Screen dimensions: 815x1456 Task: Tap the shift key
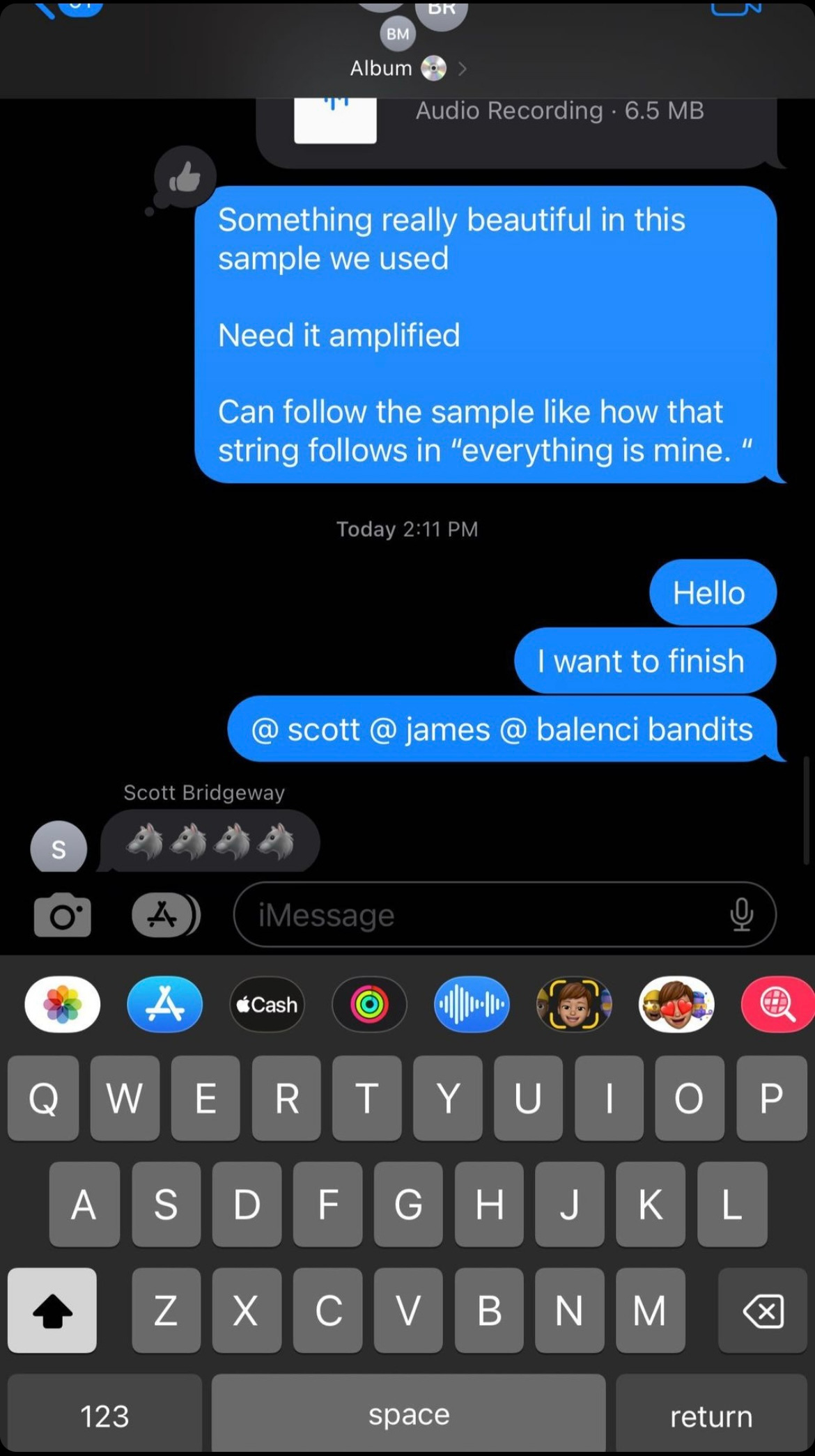52,1310
